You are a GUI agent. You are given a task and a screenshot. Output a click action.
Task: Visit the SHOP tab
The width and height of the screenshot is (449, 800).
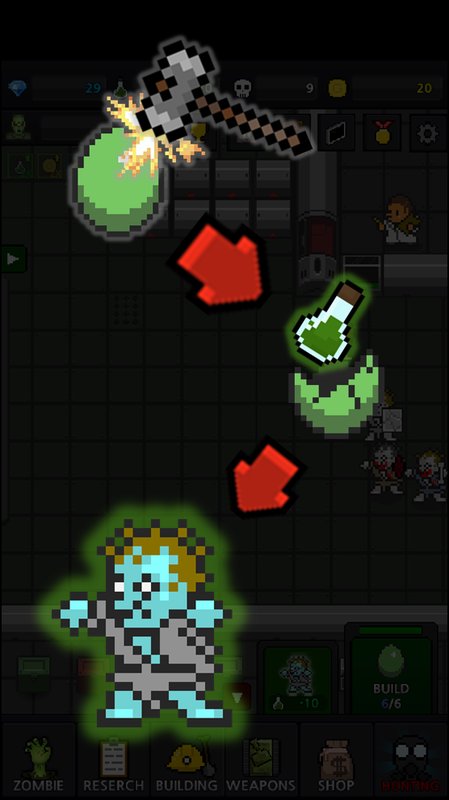(336, 761)
